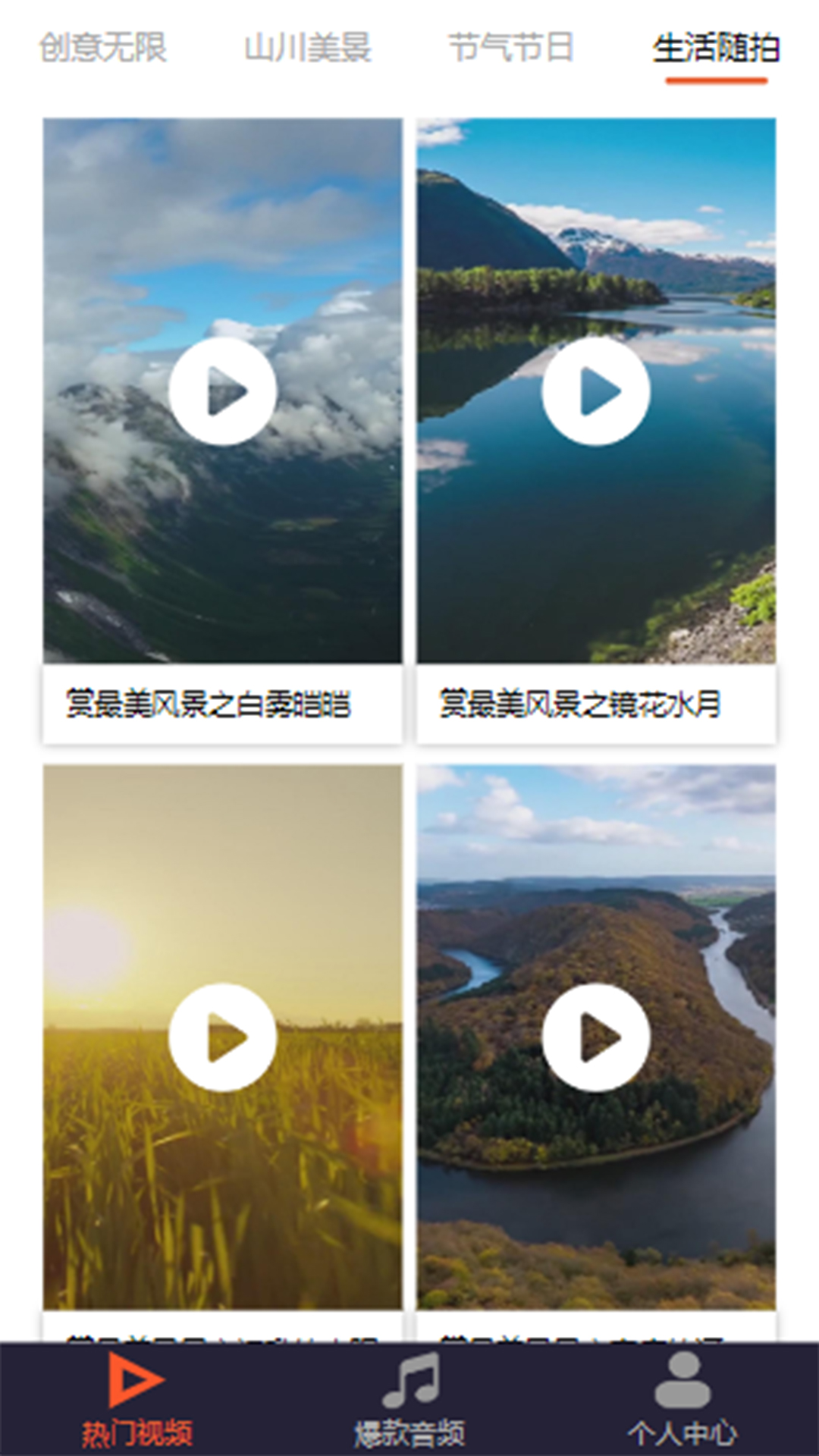Go to 热门视频 in bottom navigation
Viewport: 819px width, 1456px height.
tap(136, 1400)
